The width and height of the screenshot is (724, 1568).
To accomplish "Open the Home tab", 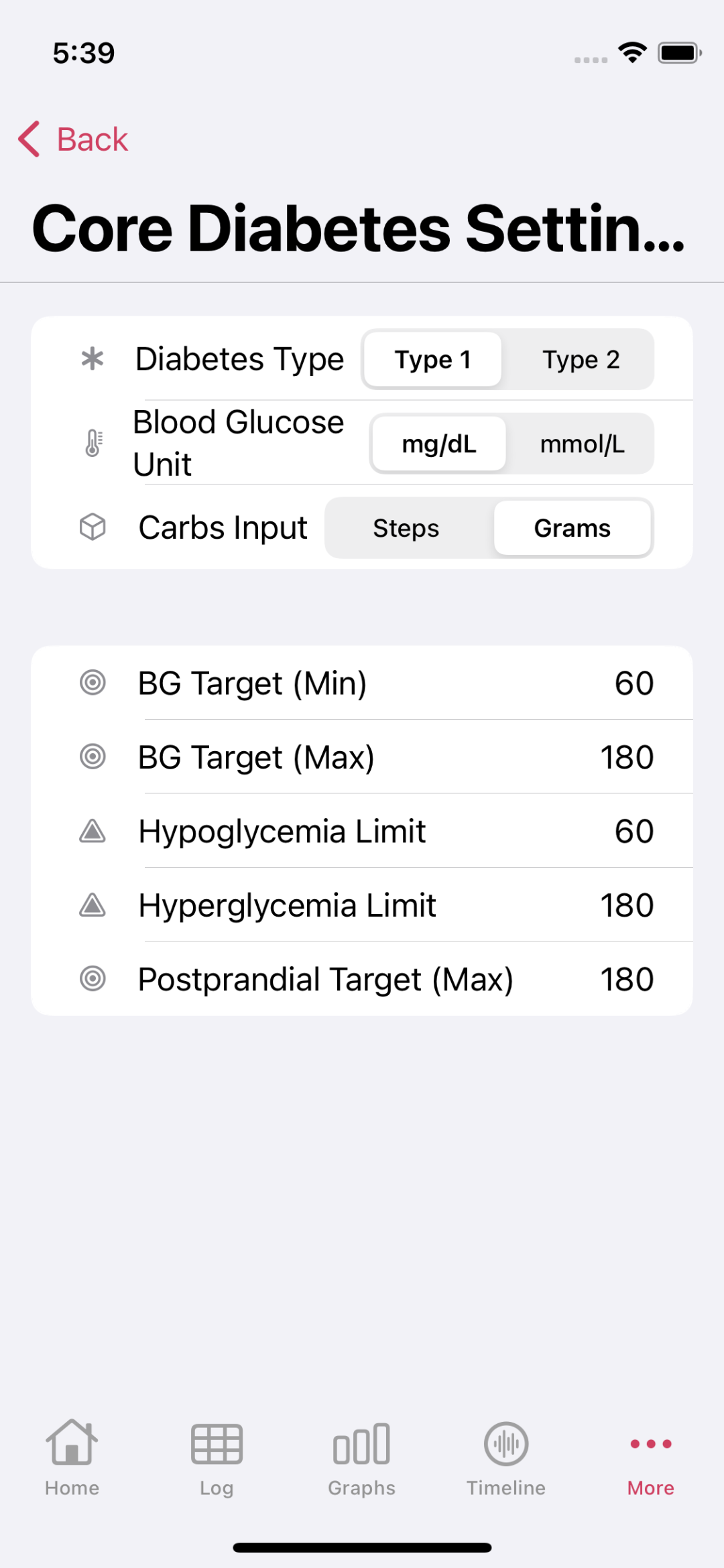I will (72, 1458).
